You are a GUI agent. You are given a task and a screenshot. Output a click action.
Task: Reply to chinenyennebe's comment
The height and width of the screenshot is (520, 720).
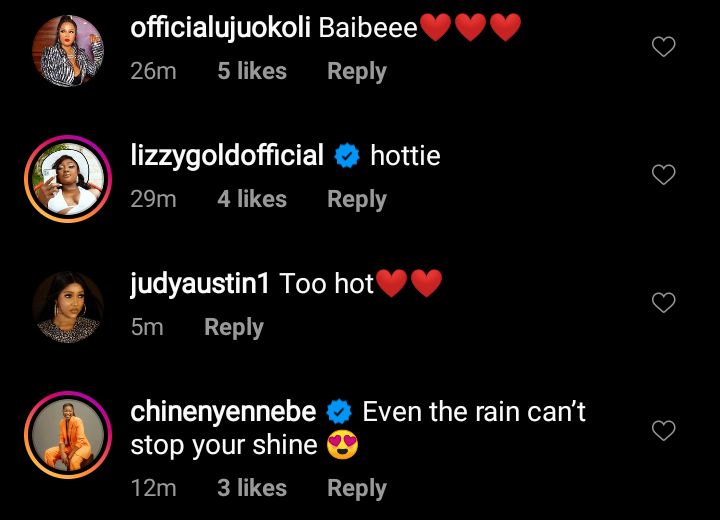[357, 489]
